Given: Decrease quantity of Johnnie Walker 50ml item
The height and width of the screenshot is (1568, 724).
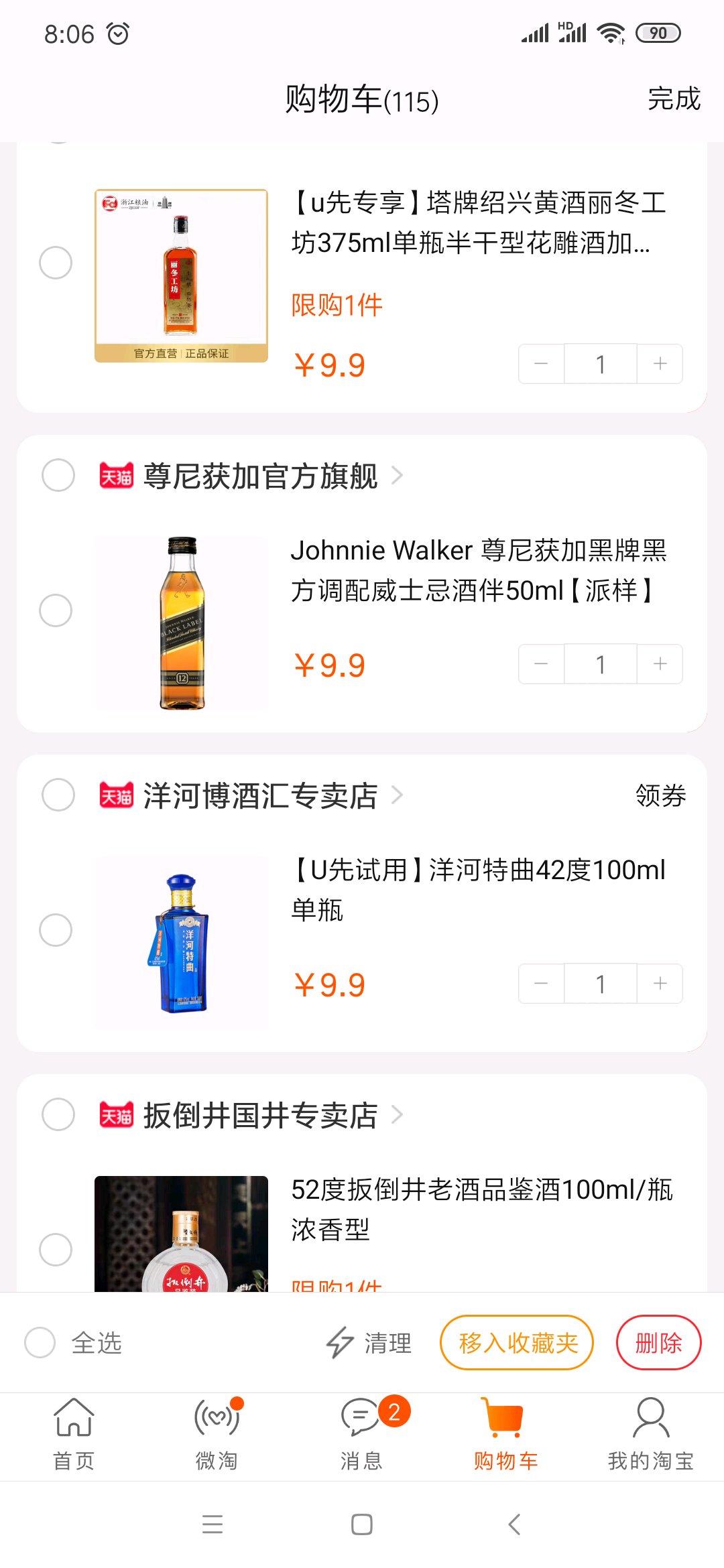Looking at the screenshot, I should pos(541,664).
